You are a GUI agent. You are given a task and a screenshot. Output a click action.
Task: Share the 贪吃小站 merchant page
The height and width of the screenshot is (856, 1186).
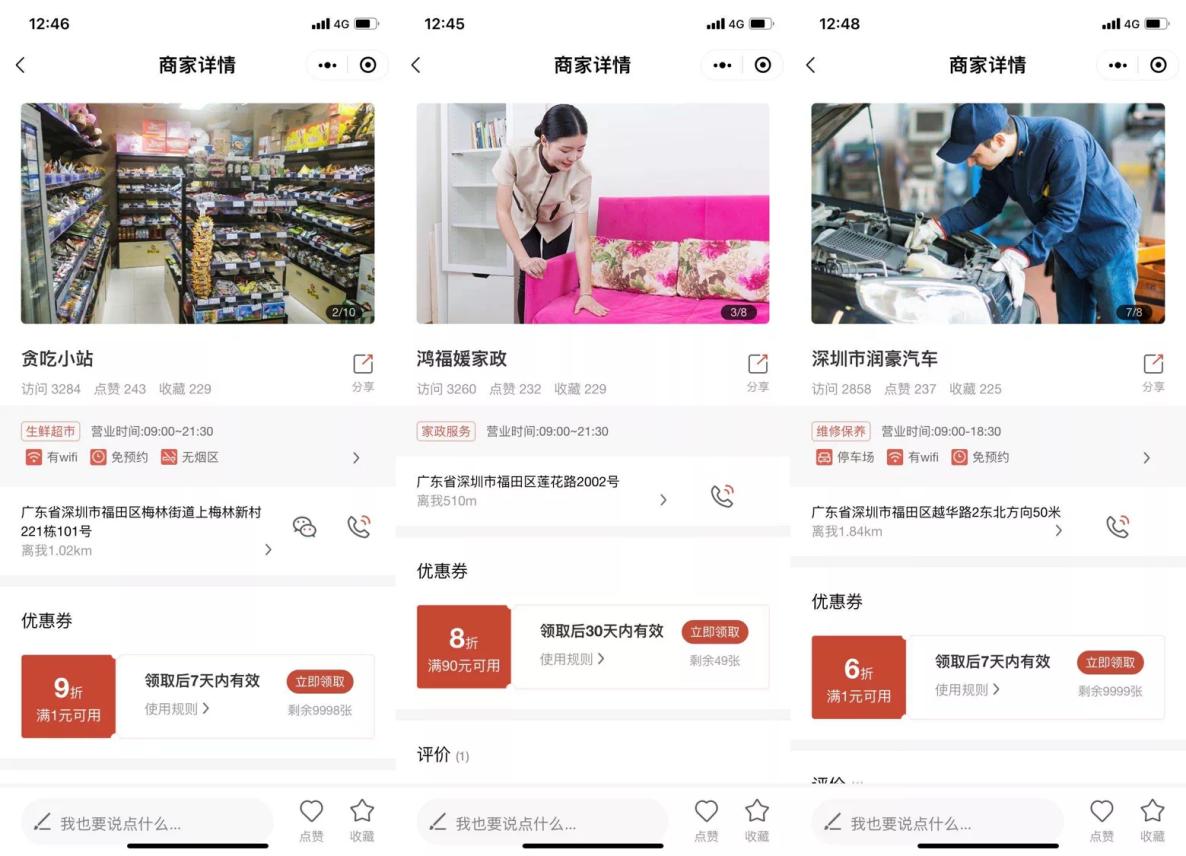coord(362,371)
